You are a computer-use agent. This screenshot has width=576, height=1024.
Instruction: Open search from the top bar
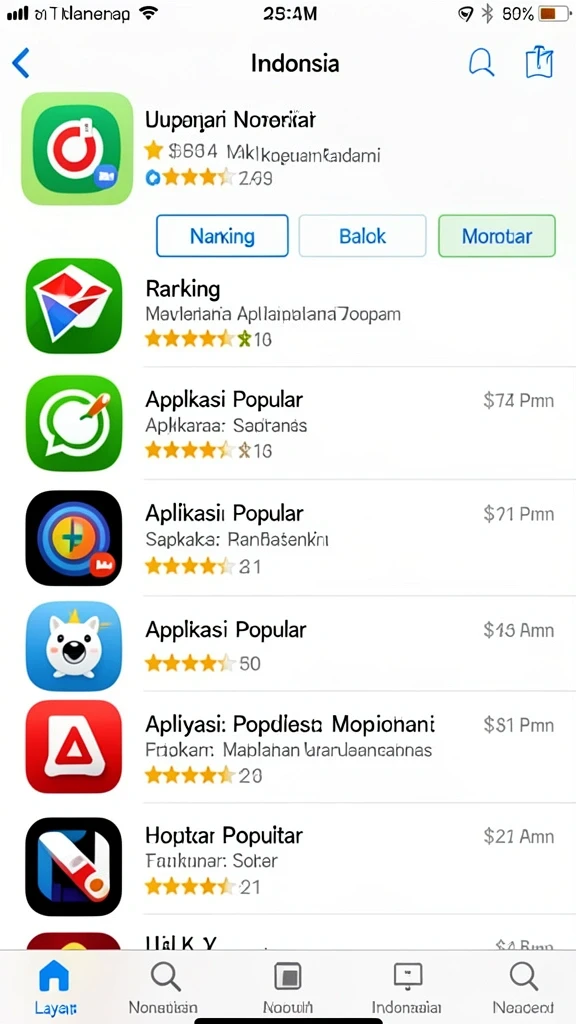482,63
